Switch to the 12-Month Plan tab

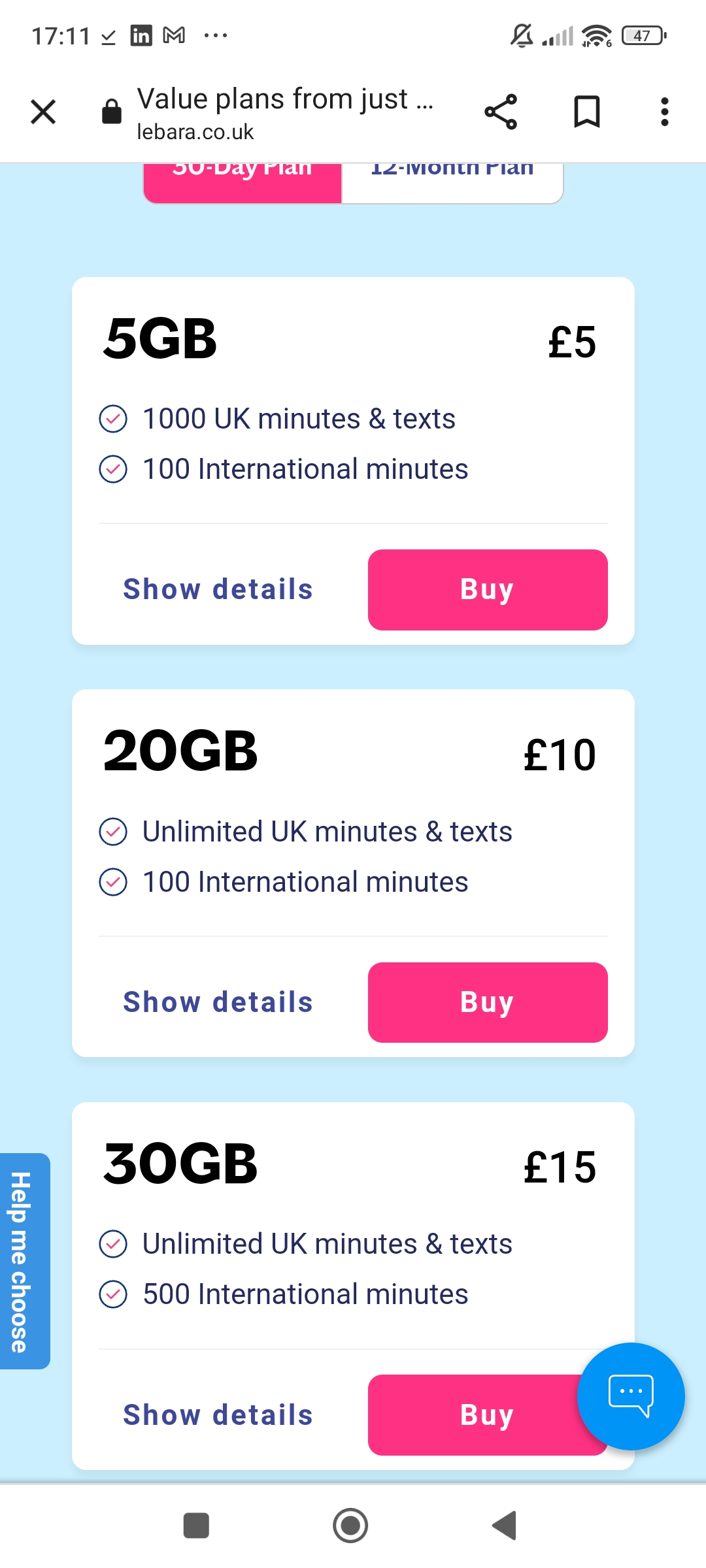pyautogui.click(x=452, y=183)
